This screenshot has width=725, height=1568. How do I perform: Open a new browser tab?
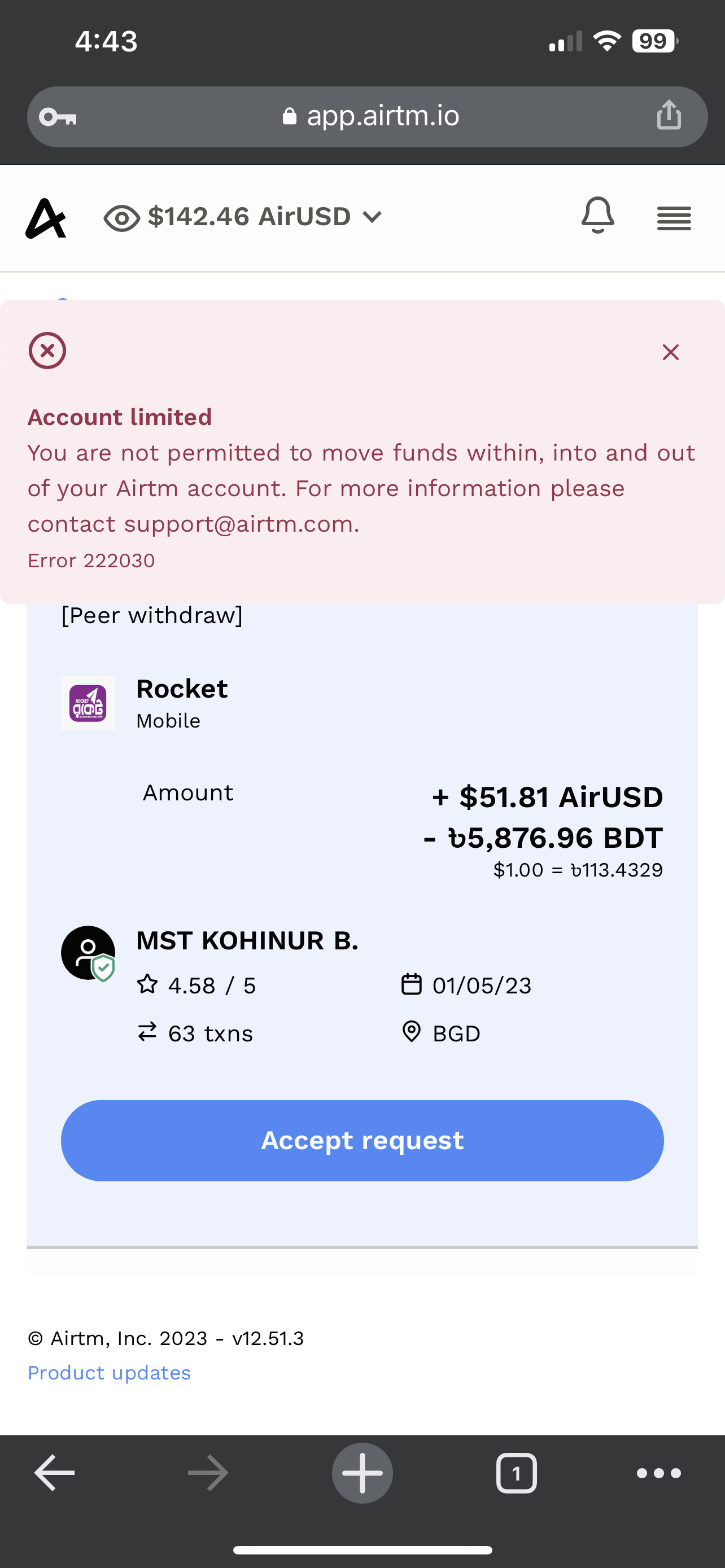[x=362, y=1473]
